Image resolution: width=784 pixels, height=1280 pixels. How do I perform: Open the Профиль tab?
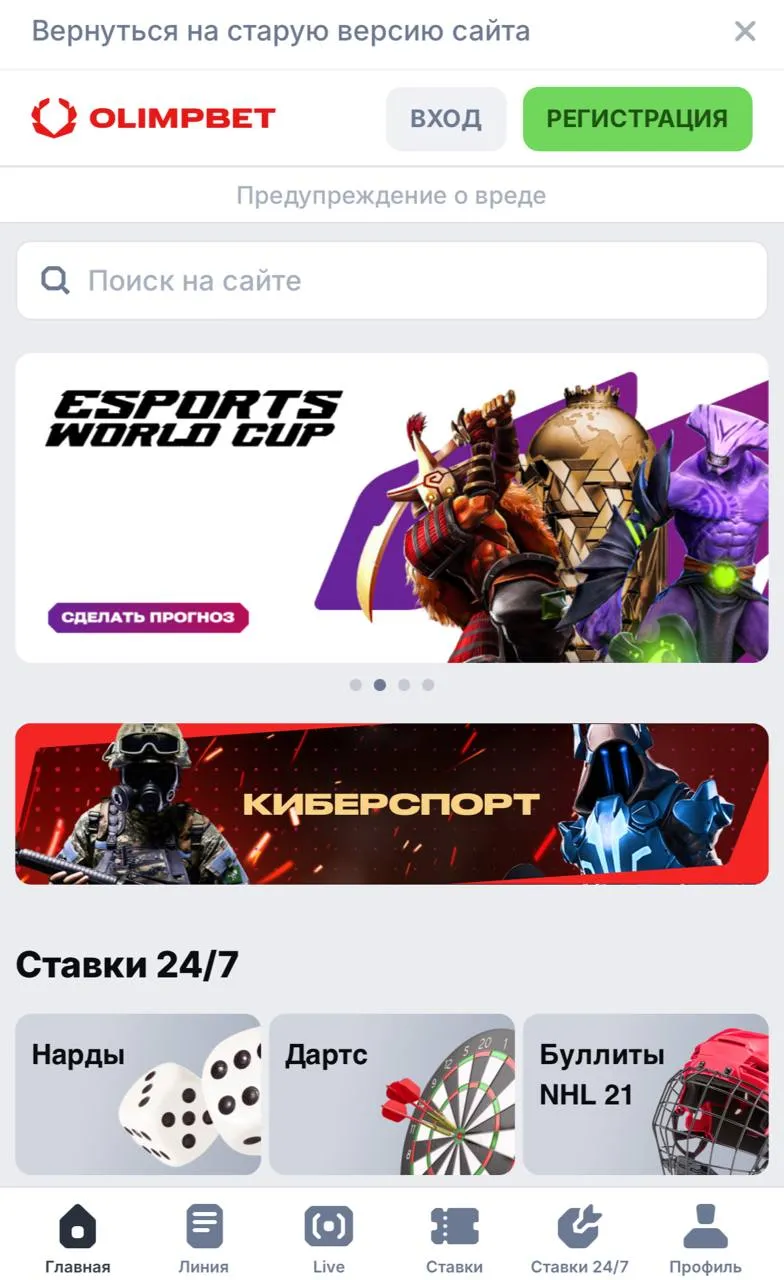coord(705,1240)
